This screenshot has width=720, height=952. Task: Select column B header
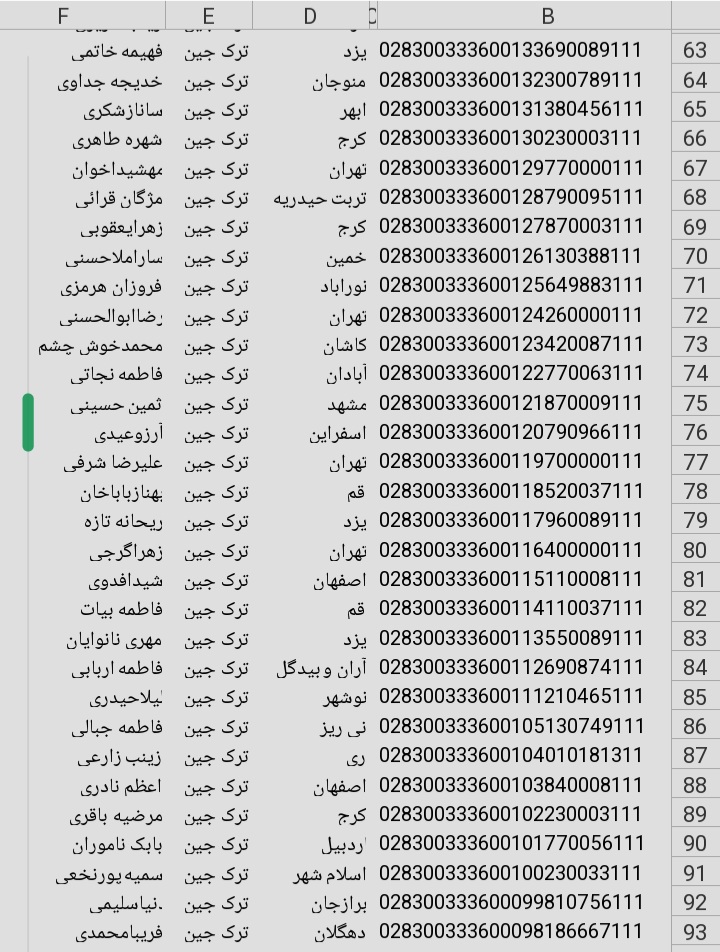pyautogui.click(x=547, y=16)
